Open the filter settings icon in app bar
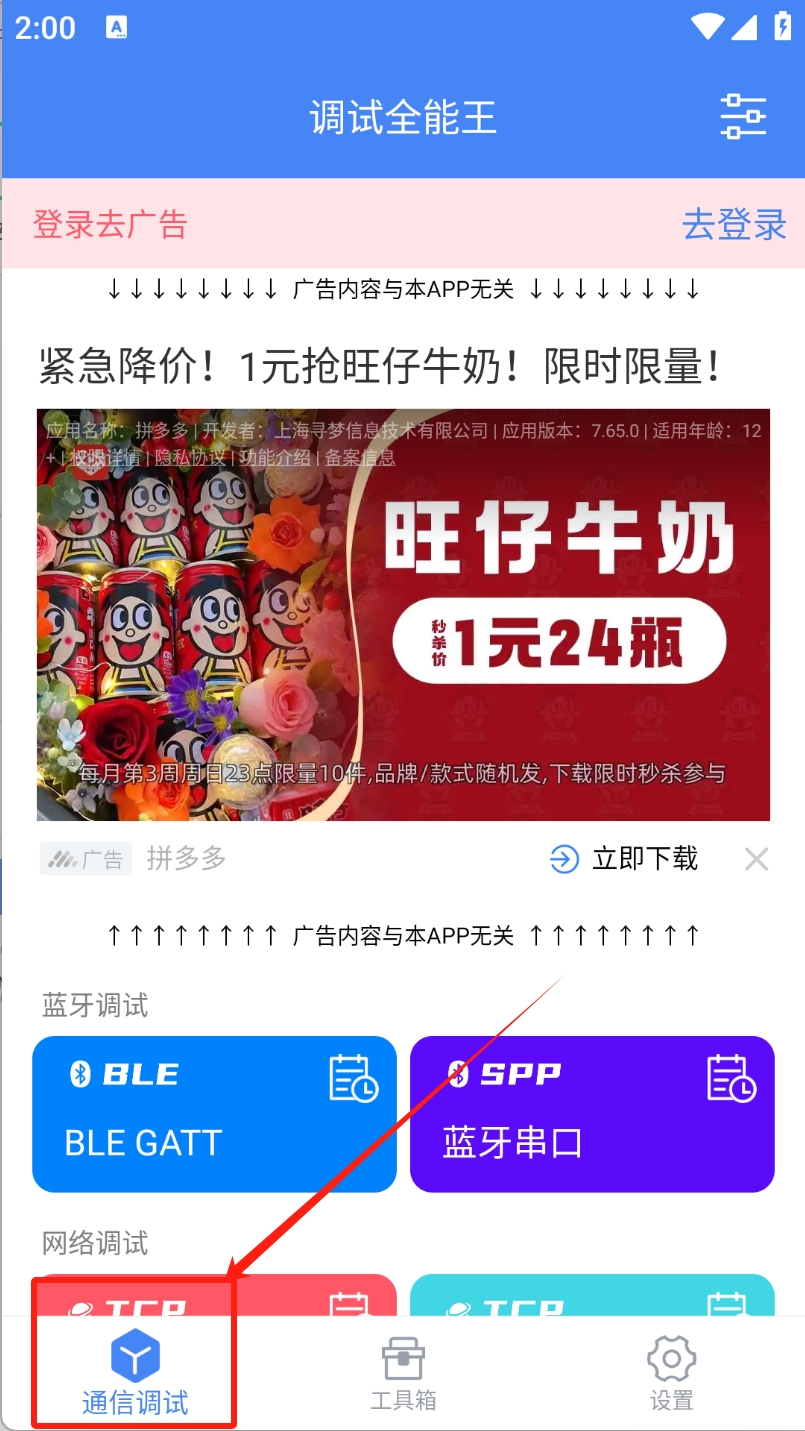The image size is (805, 1431). click(743, 117)
